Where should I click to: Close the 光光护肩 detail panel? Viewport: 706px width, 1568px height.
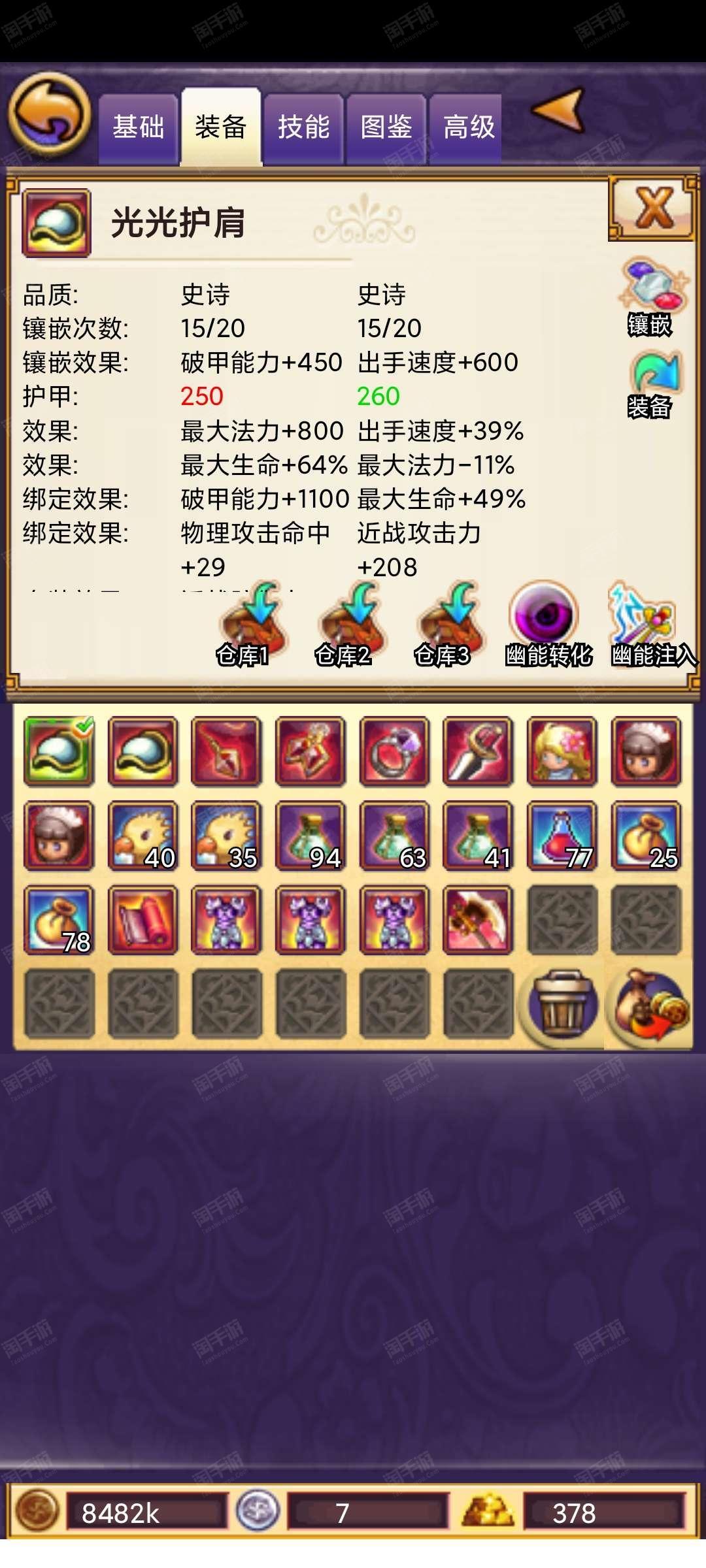click(652, 208)
